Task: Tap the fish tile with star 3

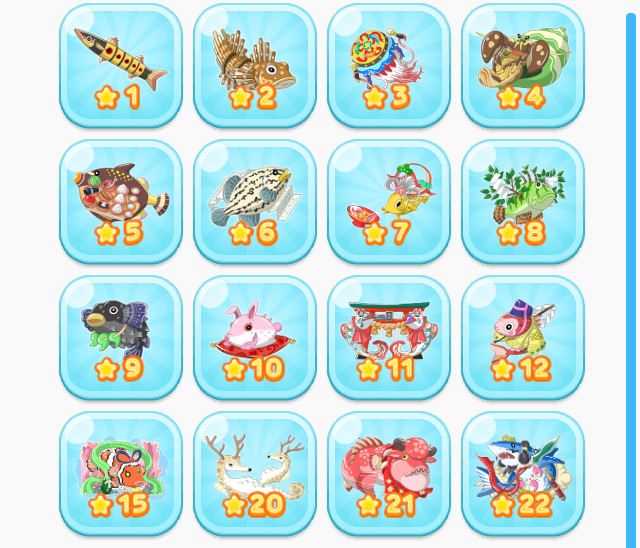Action: [x=389, y=65]
